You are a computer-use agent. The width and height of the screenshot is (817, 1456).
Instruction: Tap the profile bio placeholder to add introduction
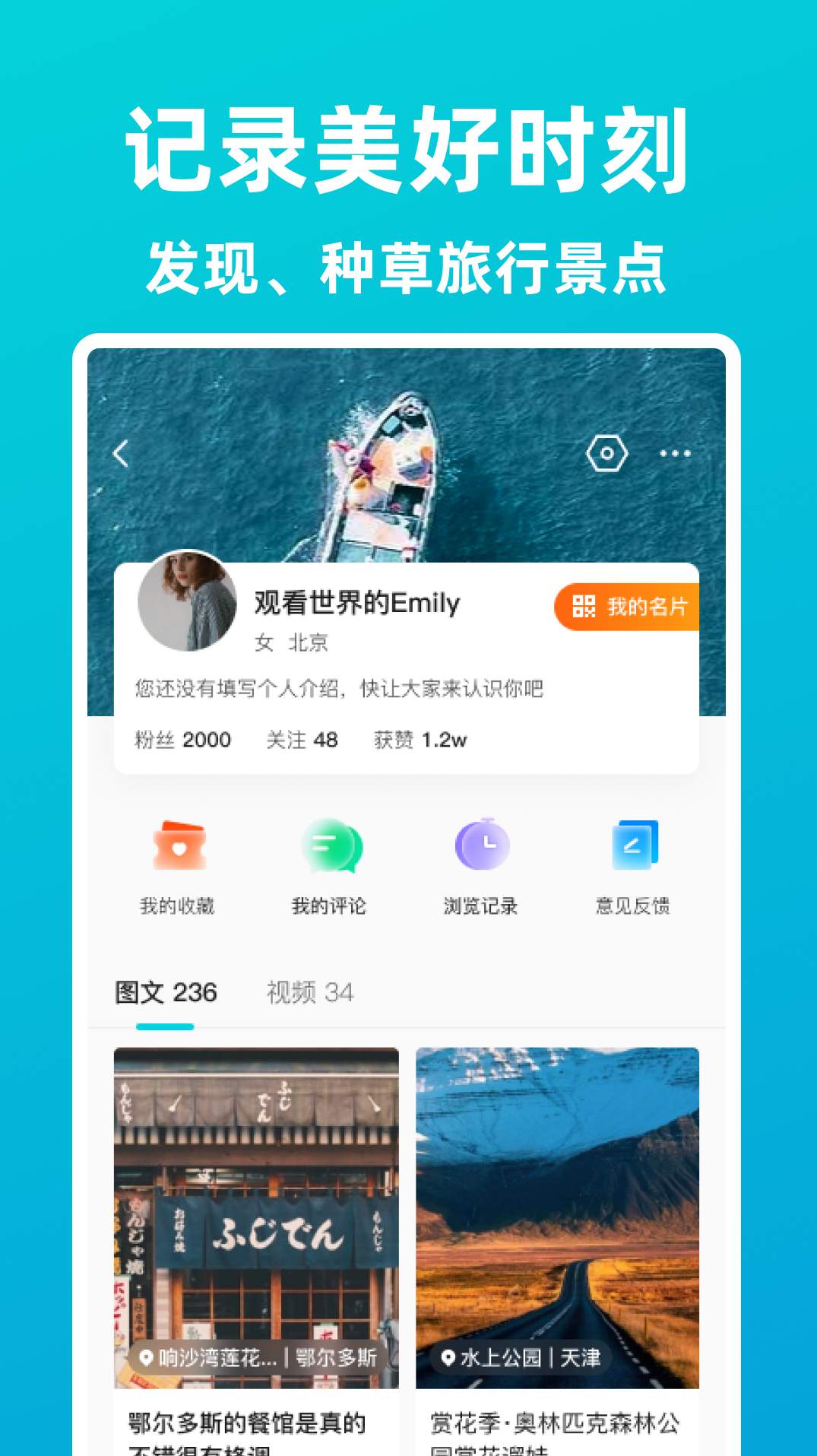coord(341,688)
